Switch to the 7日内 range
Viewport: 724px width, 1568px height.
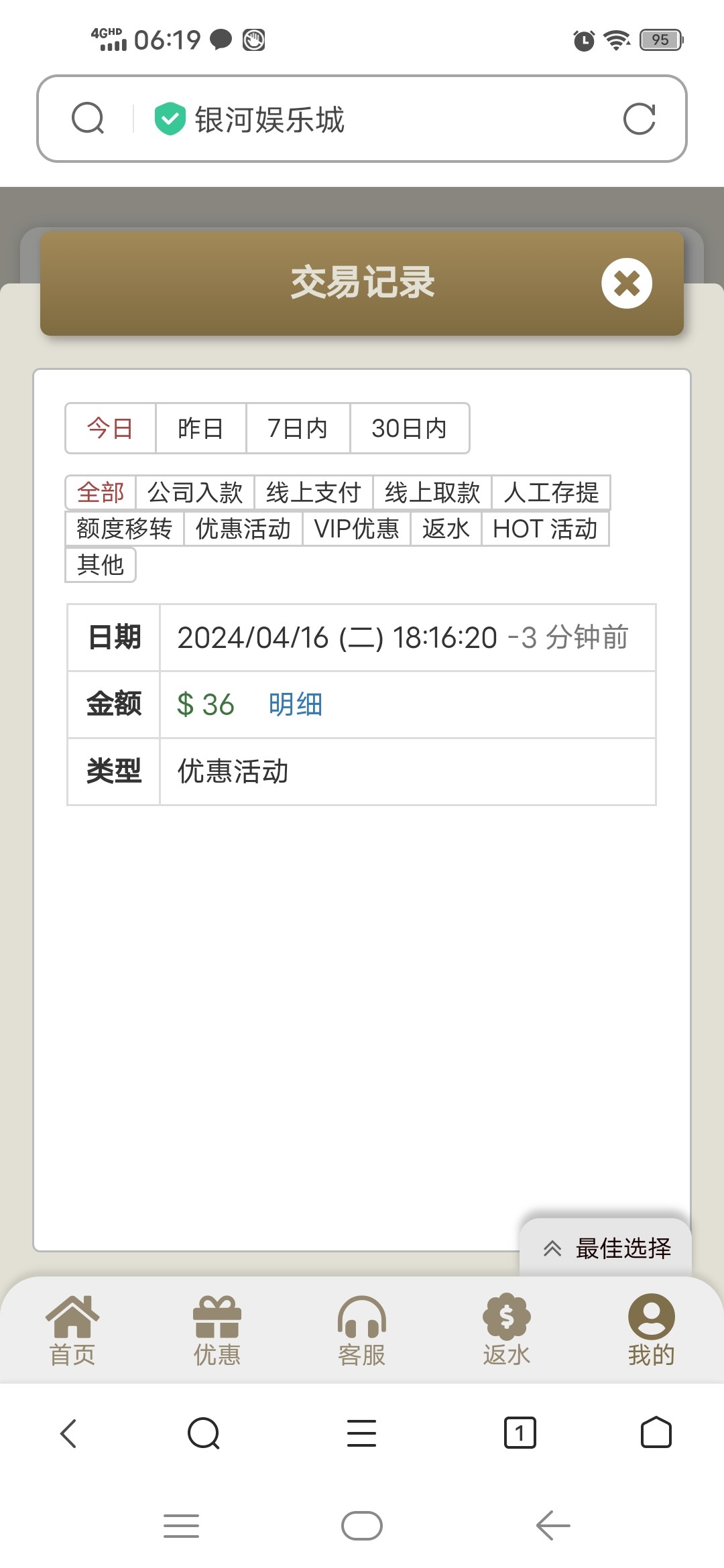[x=298, y=428]
